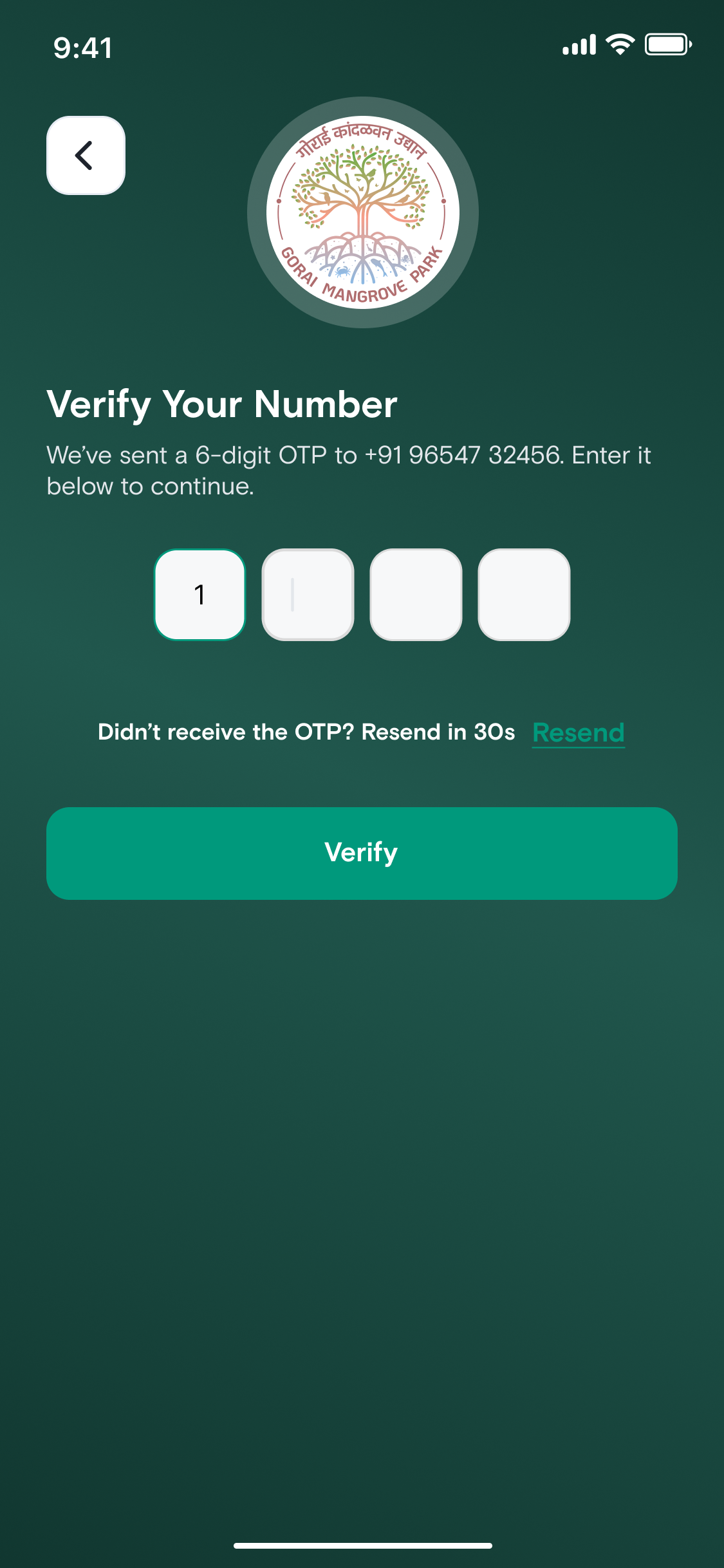Tap the third OTP digit box
The width and height of the screenshot is (724, 1568).
pyautogui.click(x=416, y=595)
